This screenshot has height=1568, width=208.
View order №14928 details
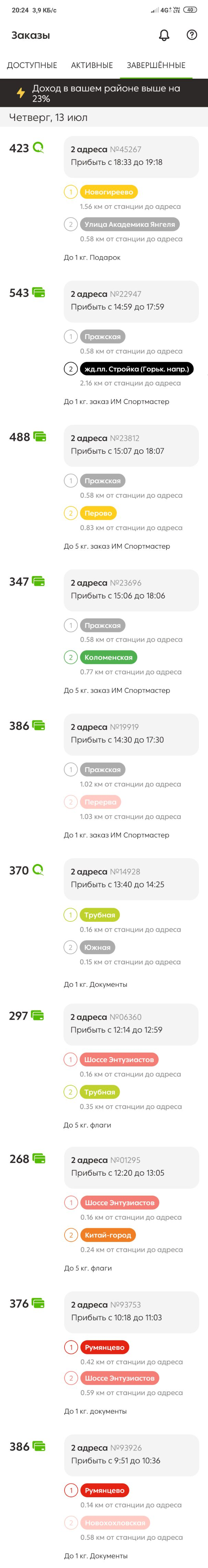131,878
